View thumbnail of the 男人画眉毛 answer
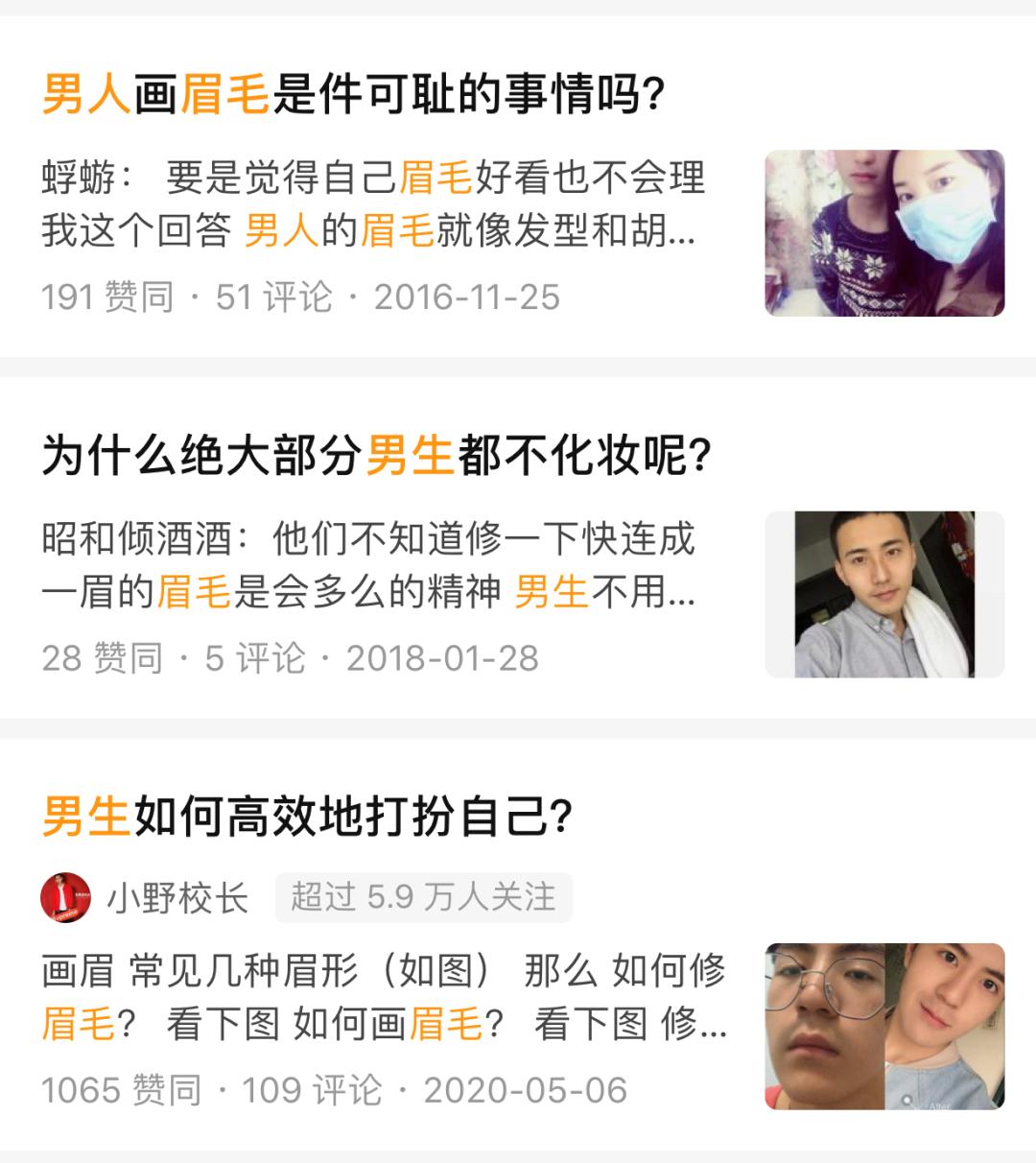The width and height of the screenshot is (1036, 1163). point(883,233)
